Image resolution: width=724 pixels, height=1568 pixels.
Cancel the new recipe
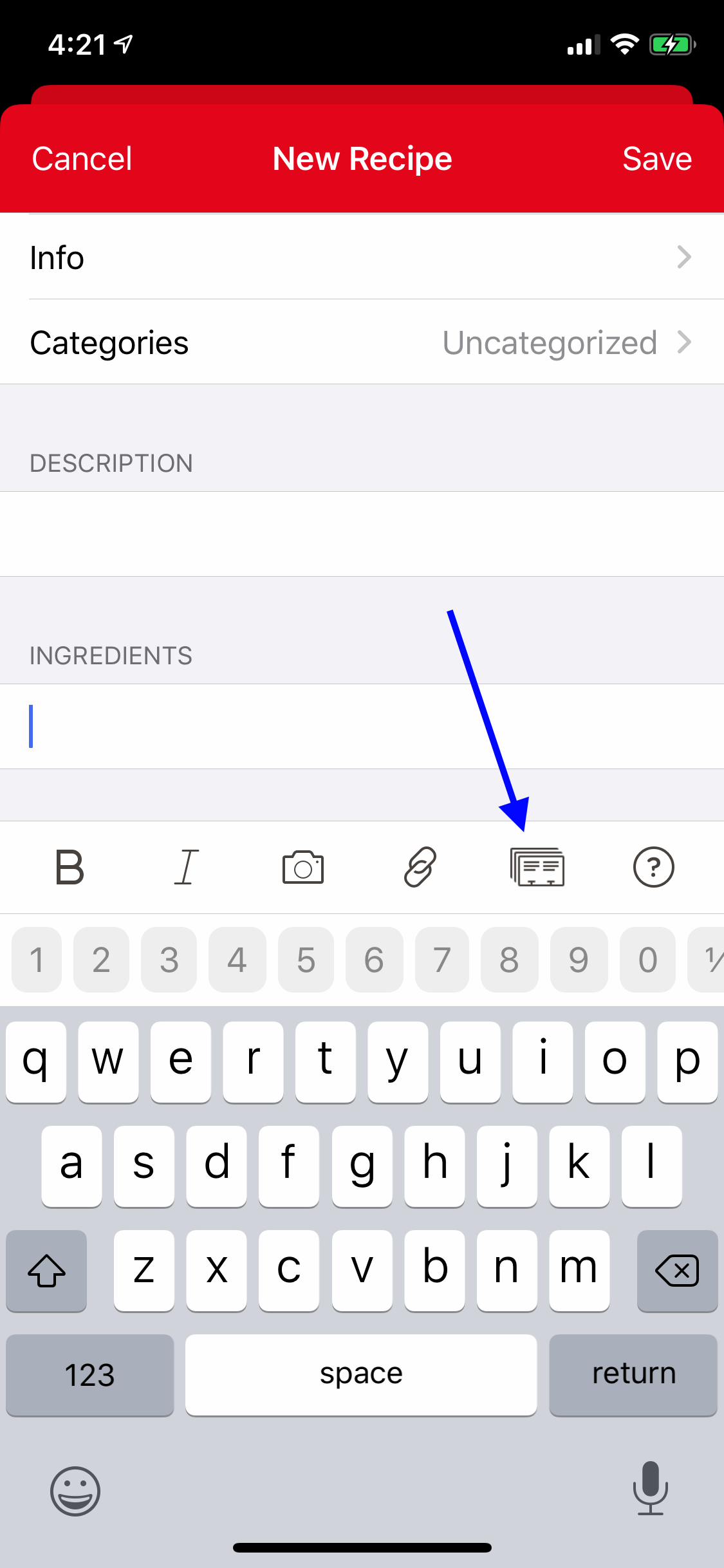tap(82, 159)
